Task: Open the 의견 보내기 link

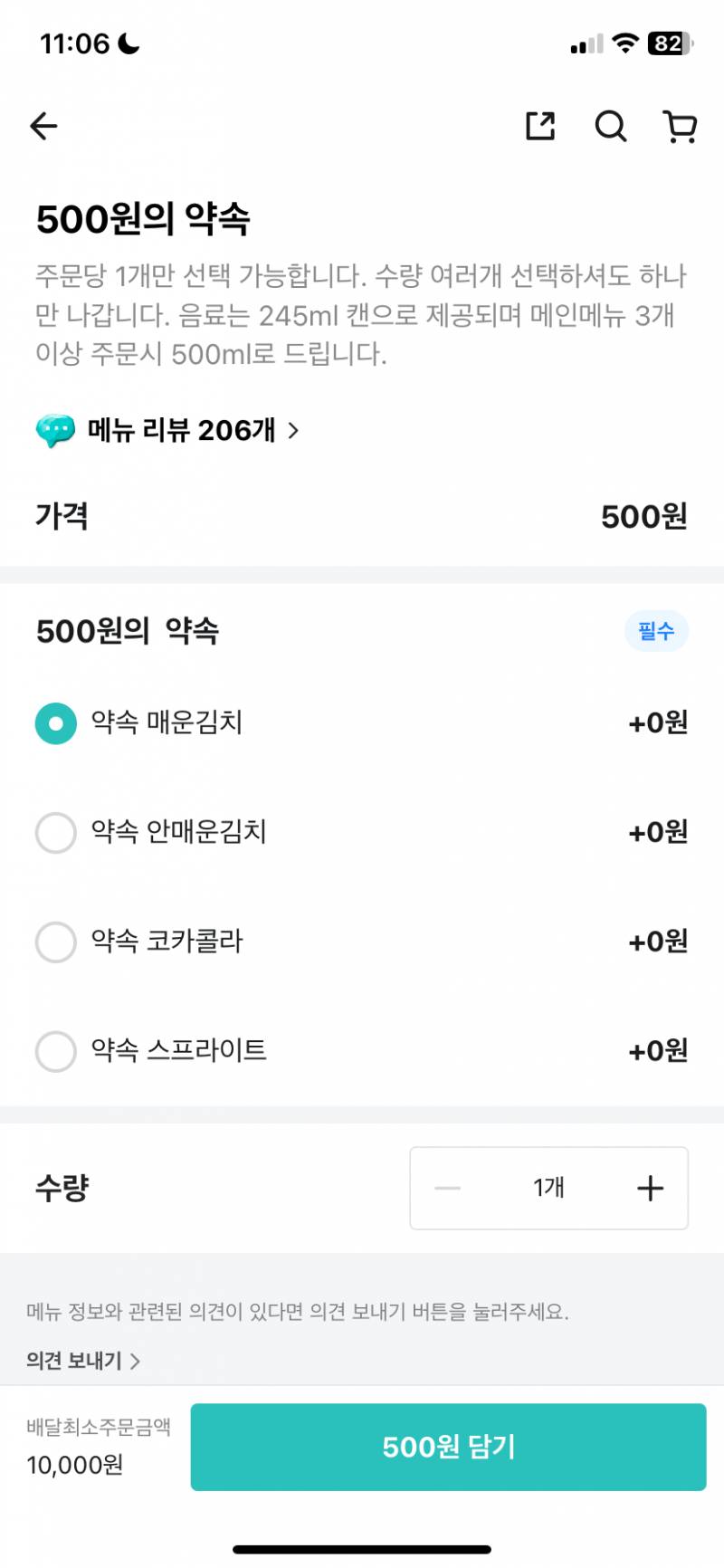Action: [x=74, y=1359]
